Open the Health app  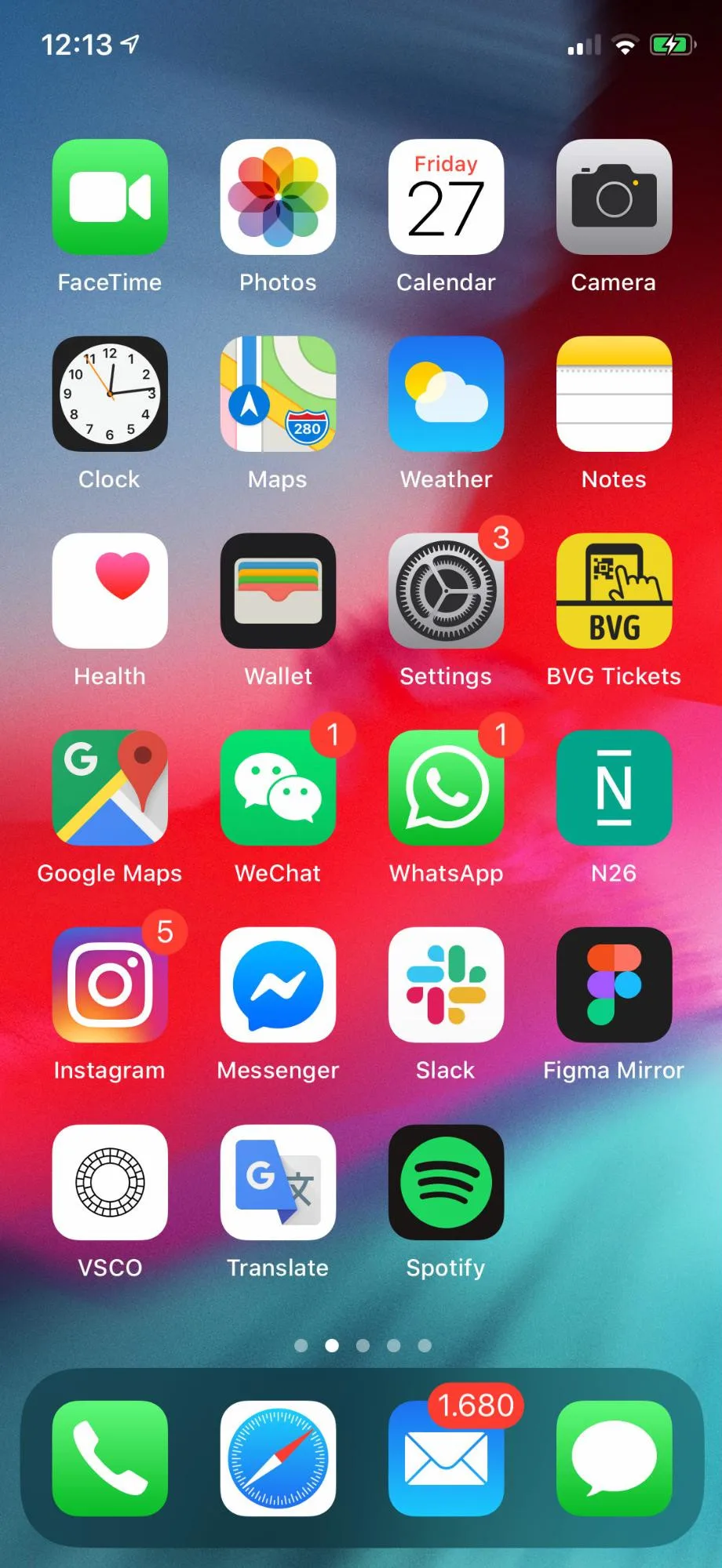[x=110, y=591]
